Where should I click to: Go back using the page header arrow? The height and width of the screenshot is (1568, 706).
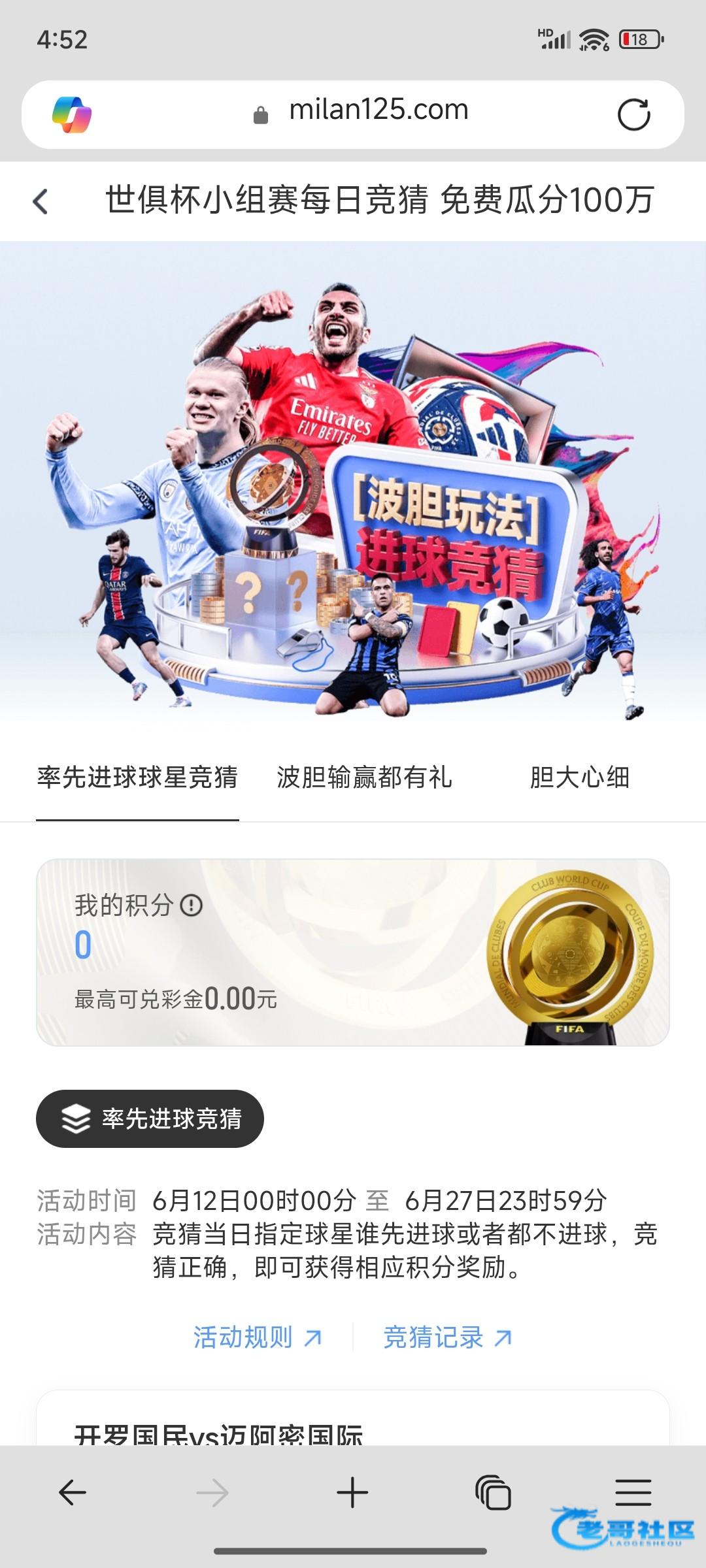click(x=41, y=201)
